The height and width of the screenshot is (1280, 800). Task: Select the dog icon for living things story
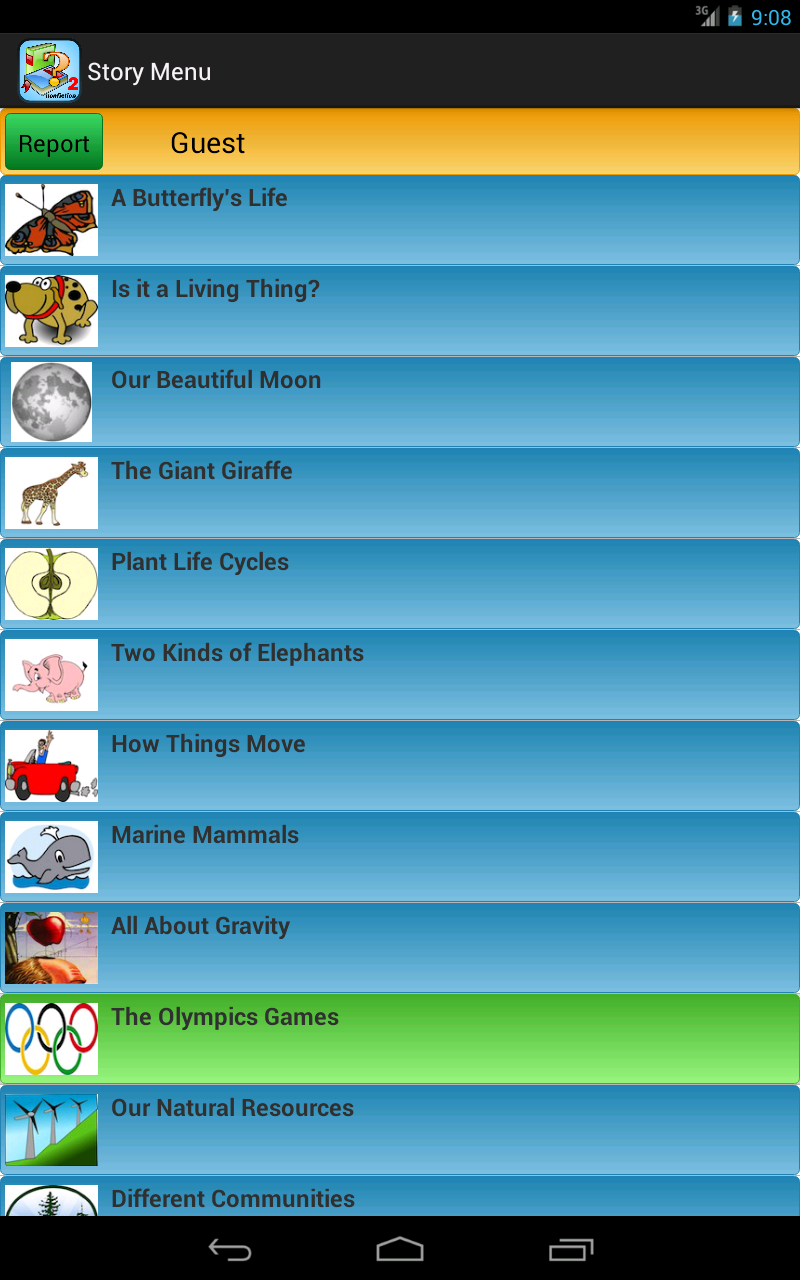51,311
